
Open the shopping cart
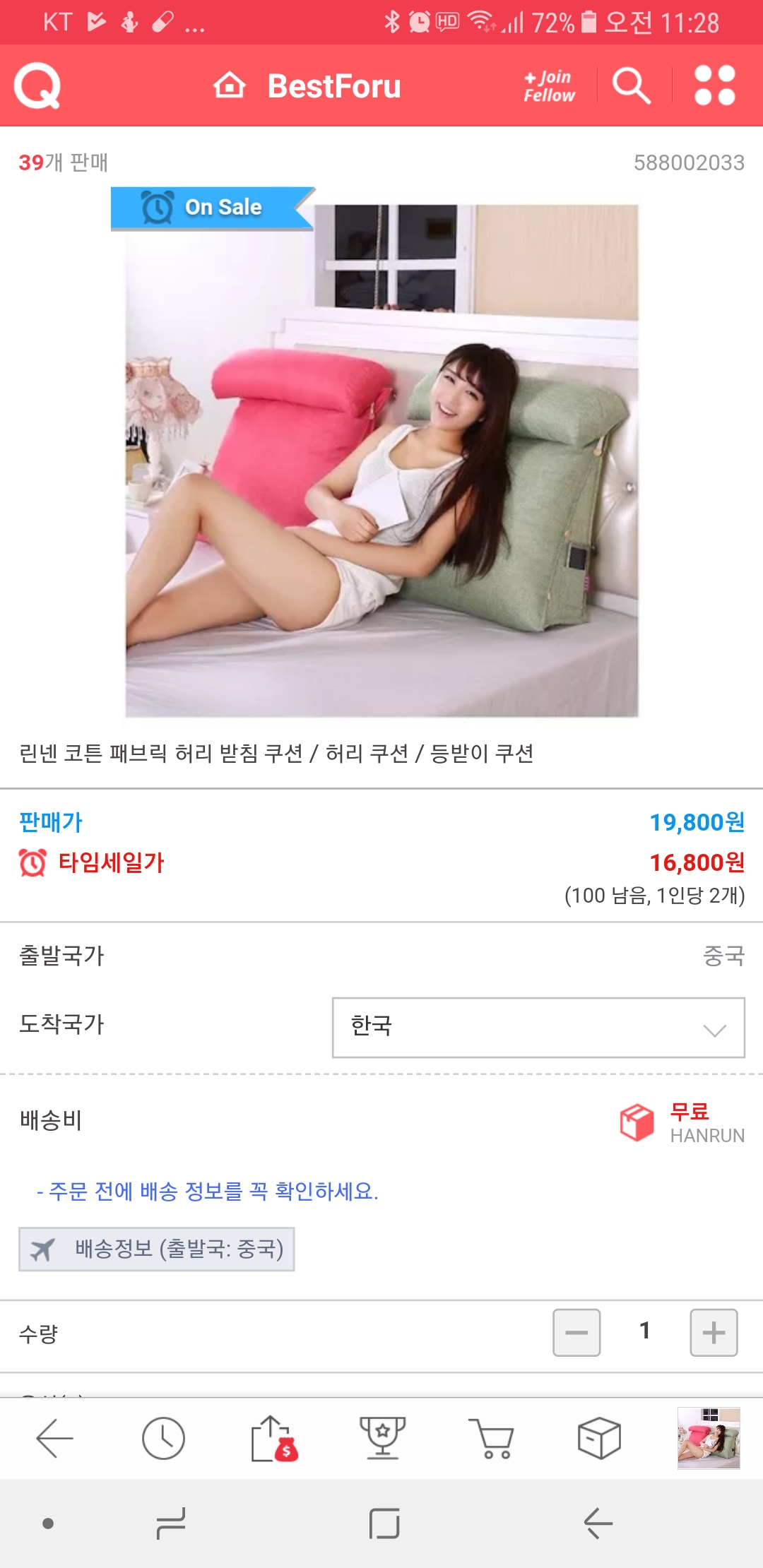pos(492,1438)
